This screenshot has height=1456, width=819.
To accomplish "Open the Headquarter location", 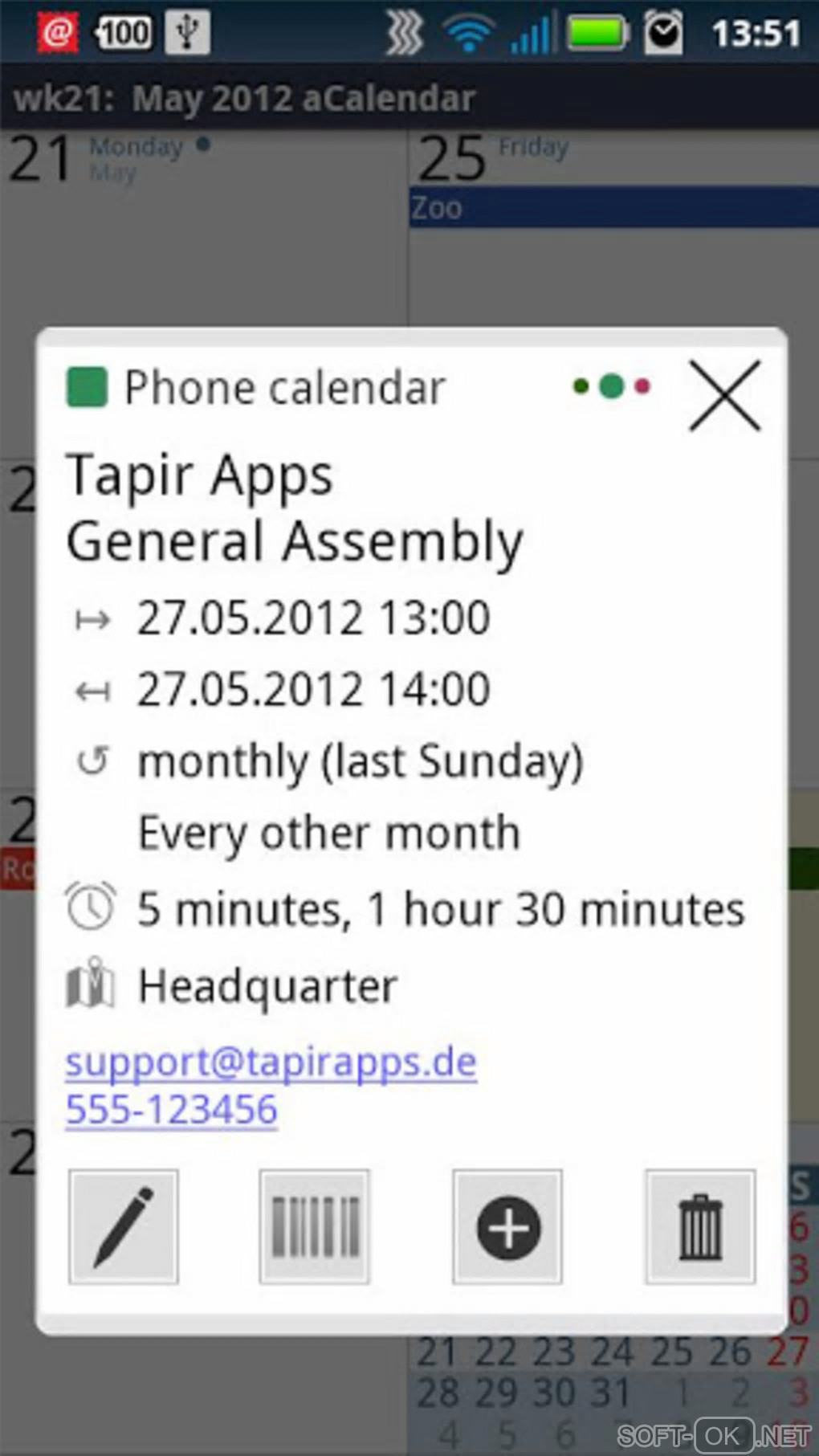I will click(267, 986).
